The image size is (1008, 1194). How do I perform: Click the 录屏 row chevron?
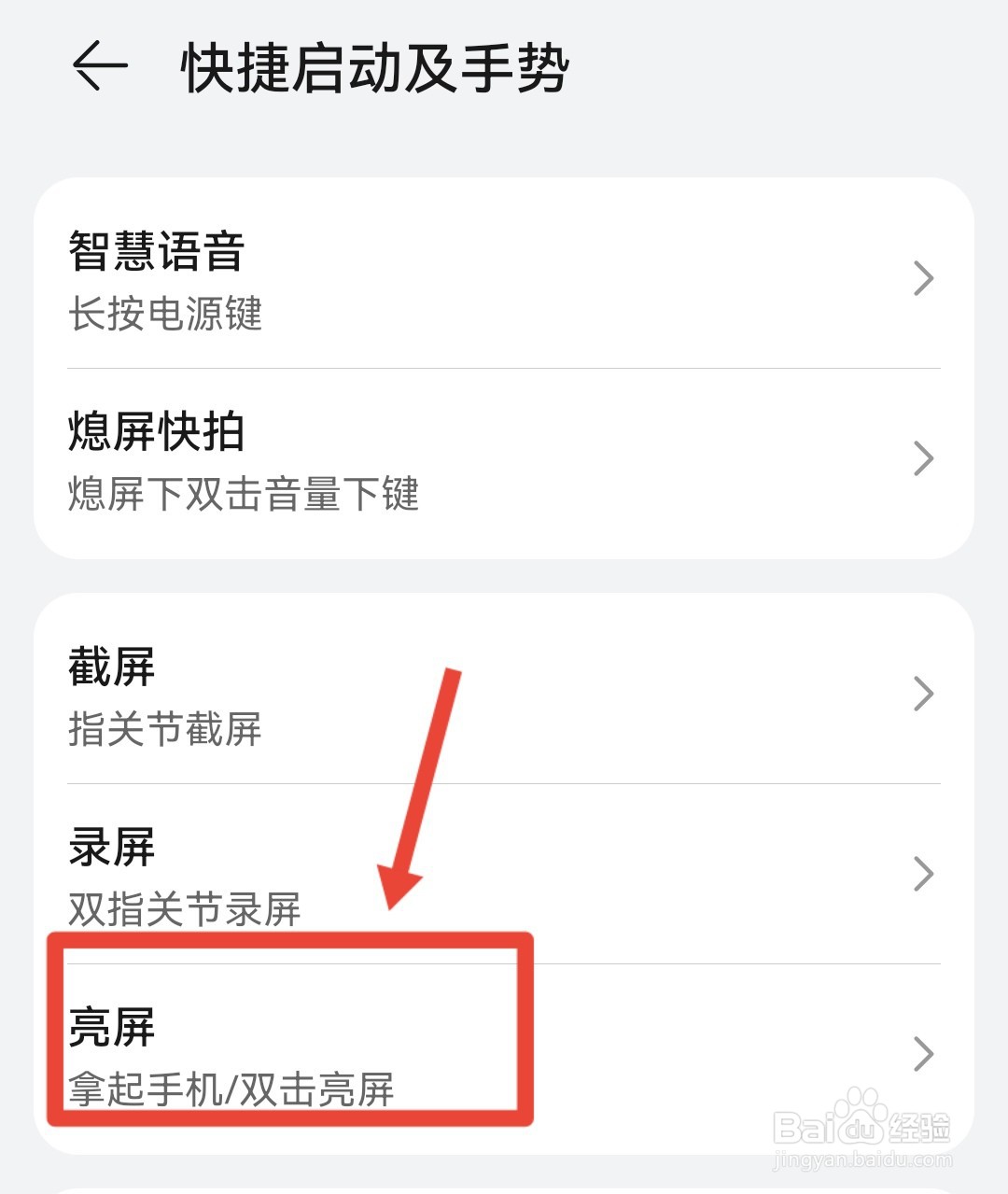tap(924, 875)
